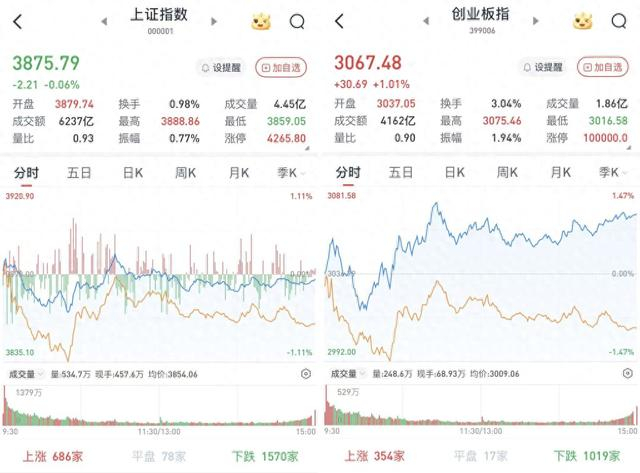Select 日K tab under 创业板指

point(454,173)
